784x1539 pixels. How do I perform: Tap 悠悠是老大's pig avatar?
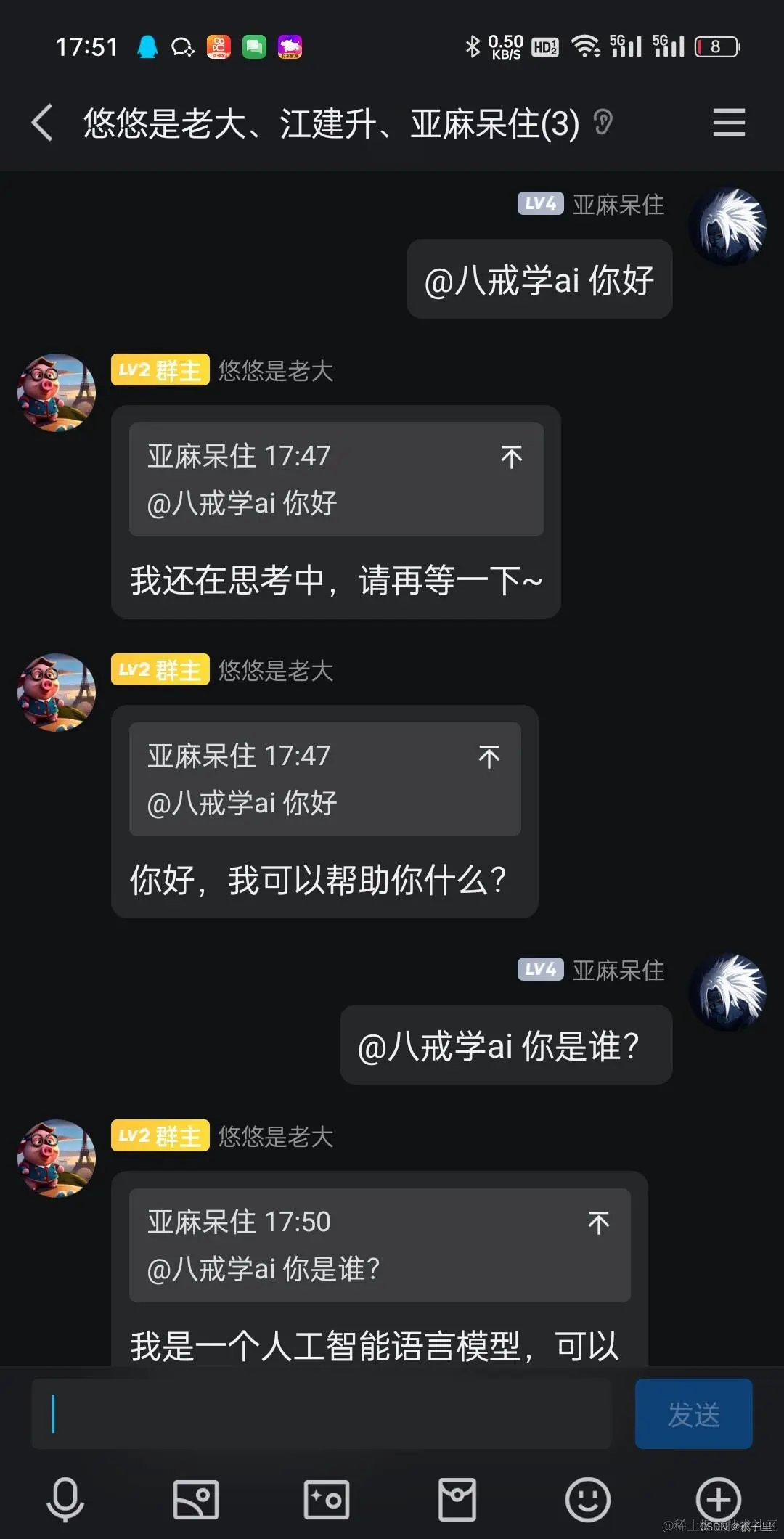[57, 392]
